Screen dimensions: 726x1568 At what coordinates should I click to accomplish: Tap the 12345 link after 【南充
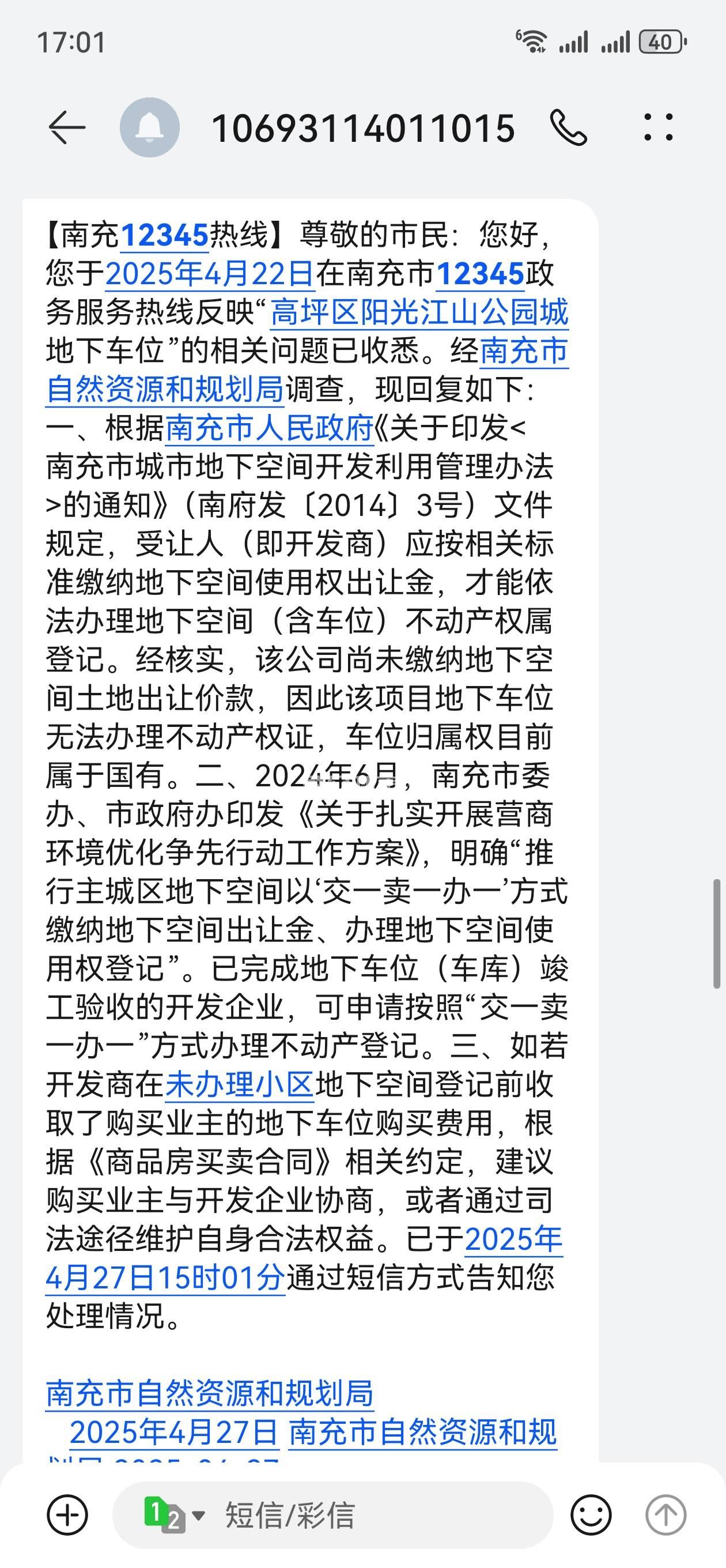pos(165,236)
